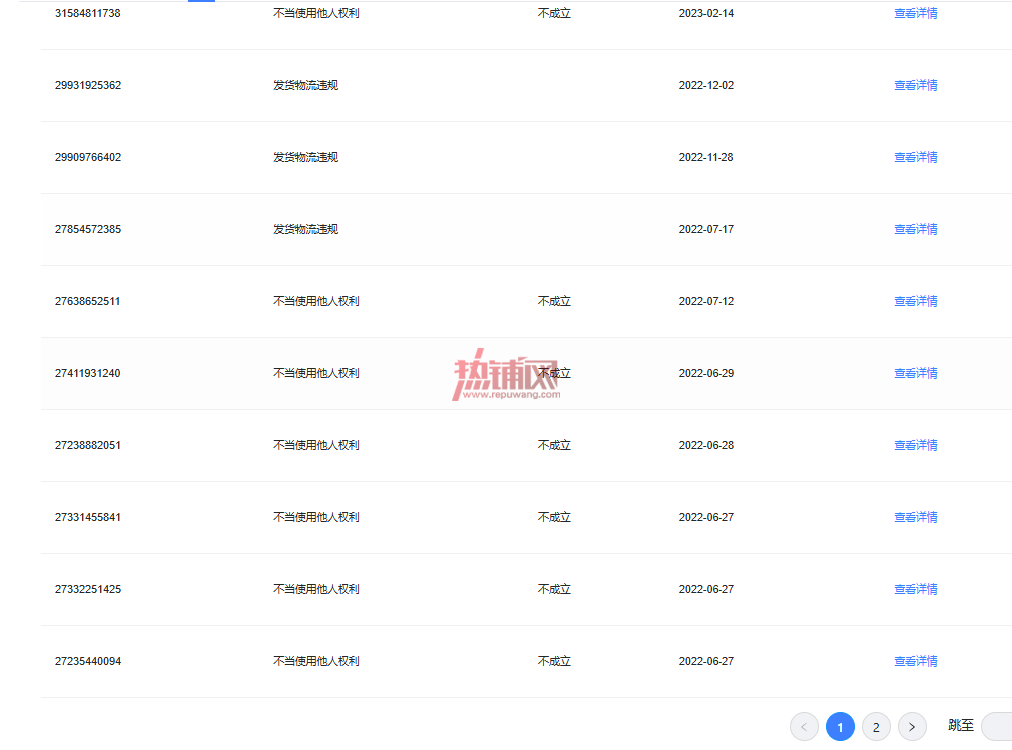Open 查看详情 for record 31584811738
The image size is (1012, 750).
[x=915, y=14]
